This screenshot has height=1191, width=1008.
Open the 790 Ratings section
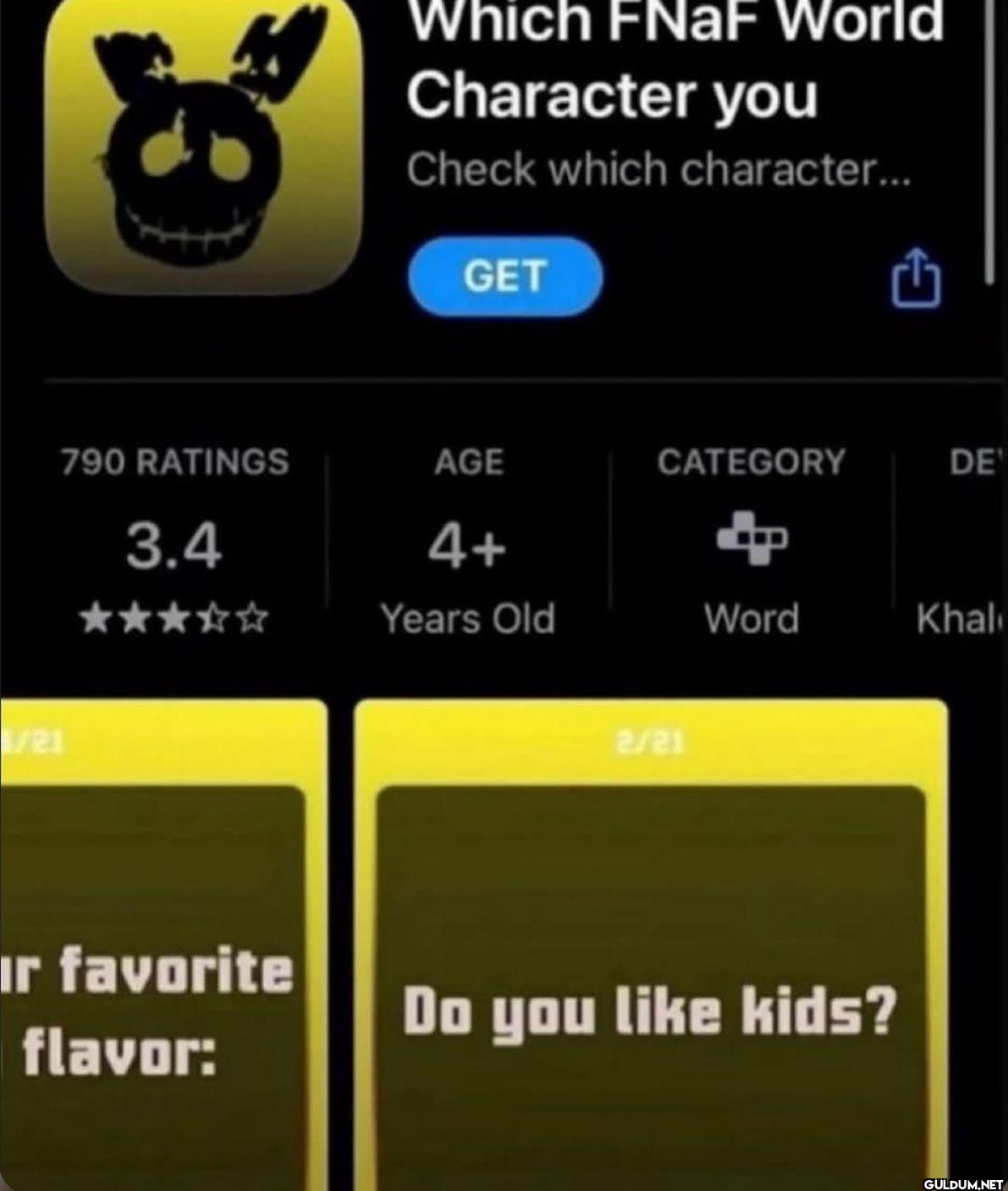(174, 542)
